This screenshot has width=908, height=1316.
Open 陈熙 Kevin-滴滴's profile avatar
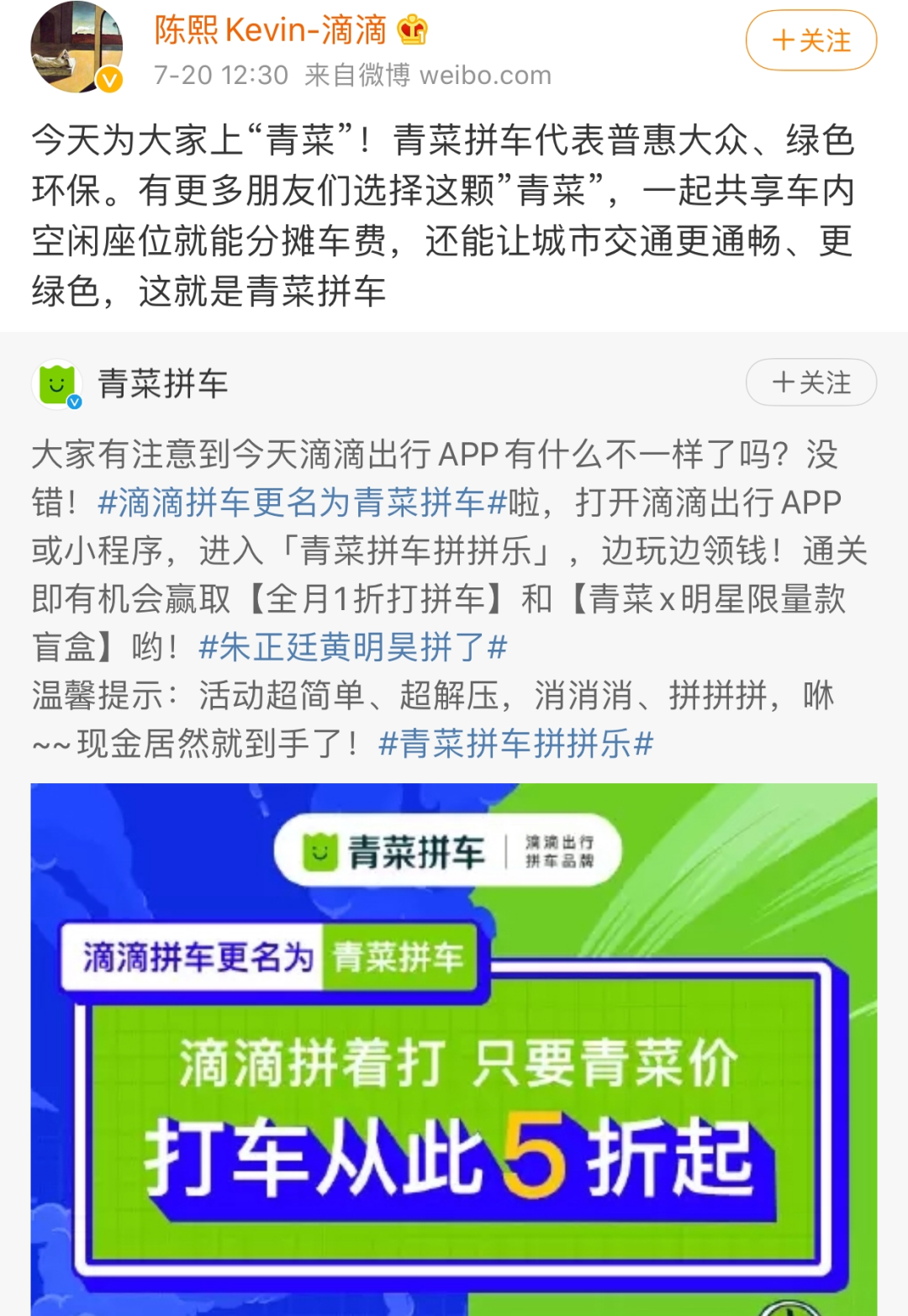pyautogui.click(x=76, y=46)
